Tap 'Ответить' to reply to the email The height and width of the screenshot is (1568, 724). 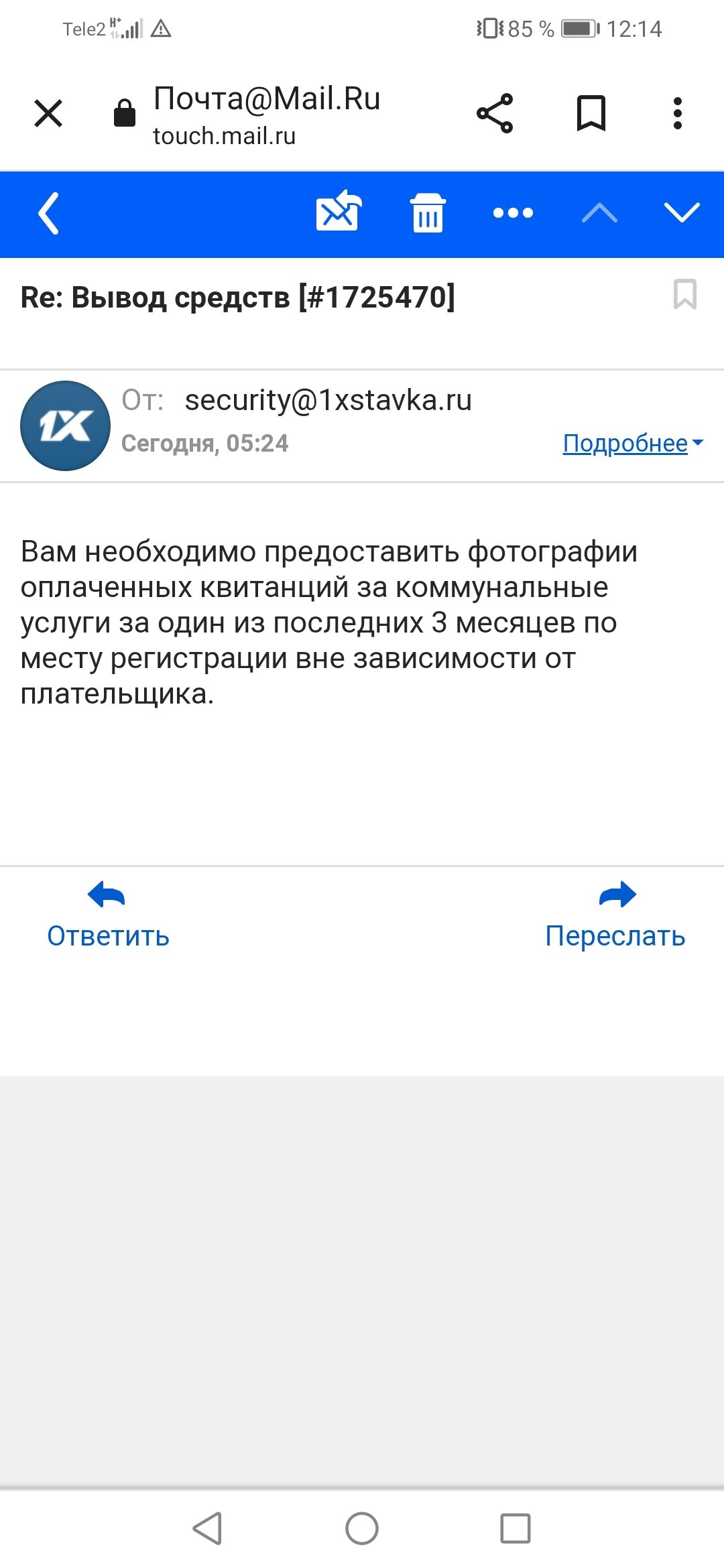(108, 915)
